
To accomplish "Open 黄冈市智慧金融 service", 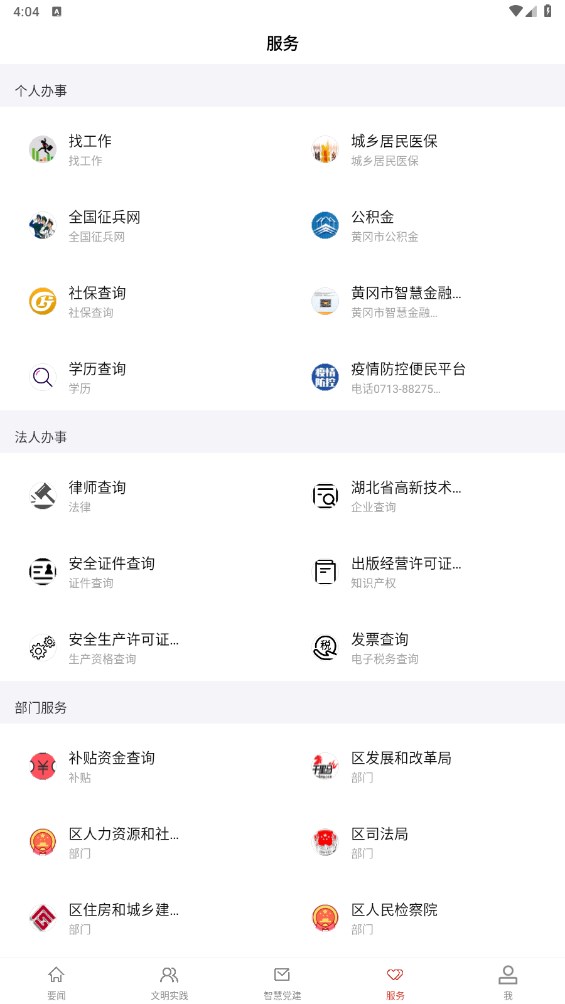I will [423, 302].
